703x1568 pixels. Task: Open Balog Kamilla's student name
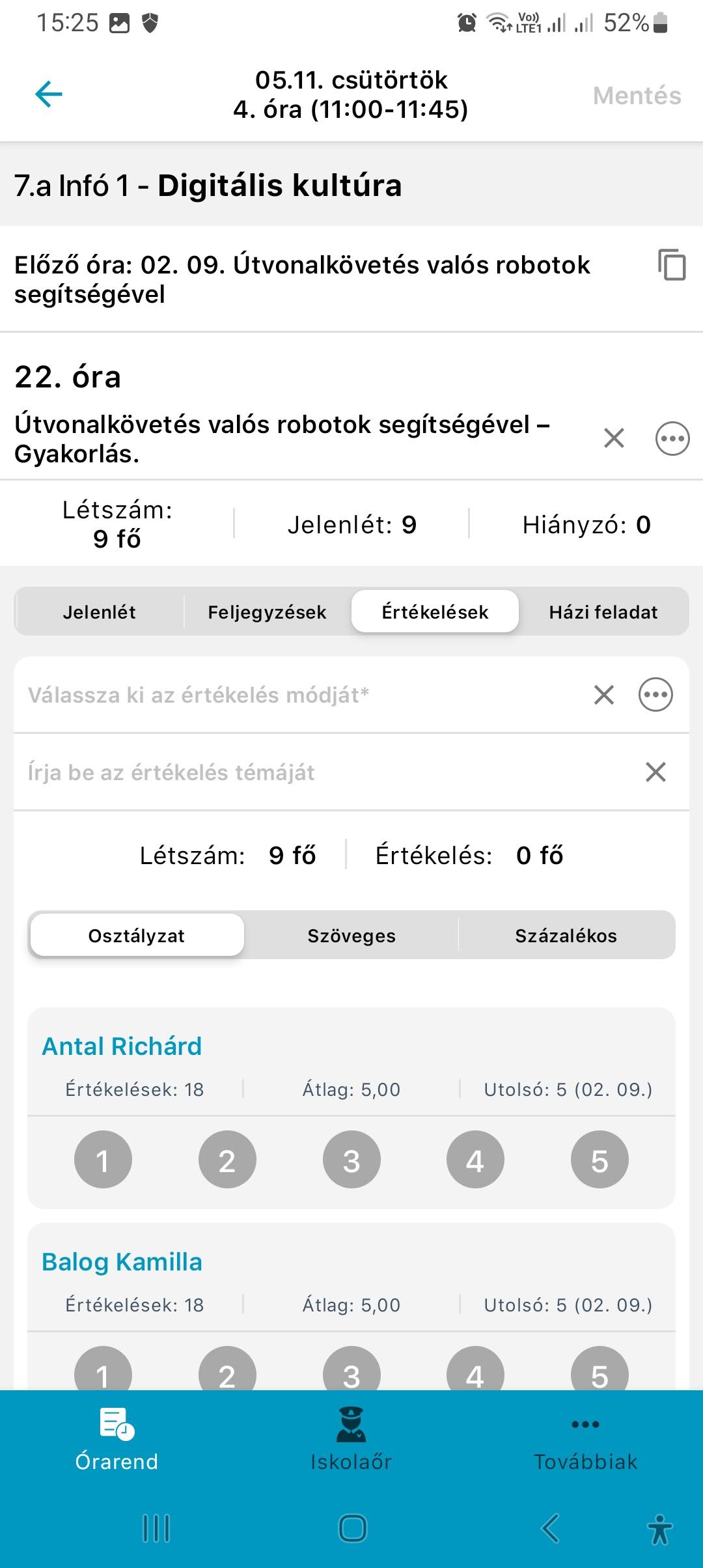122,1262
